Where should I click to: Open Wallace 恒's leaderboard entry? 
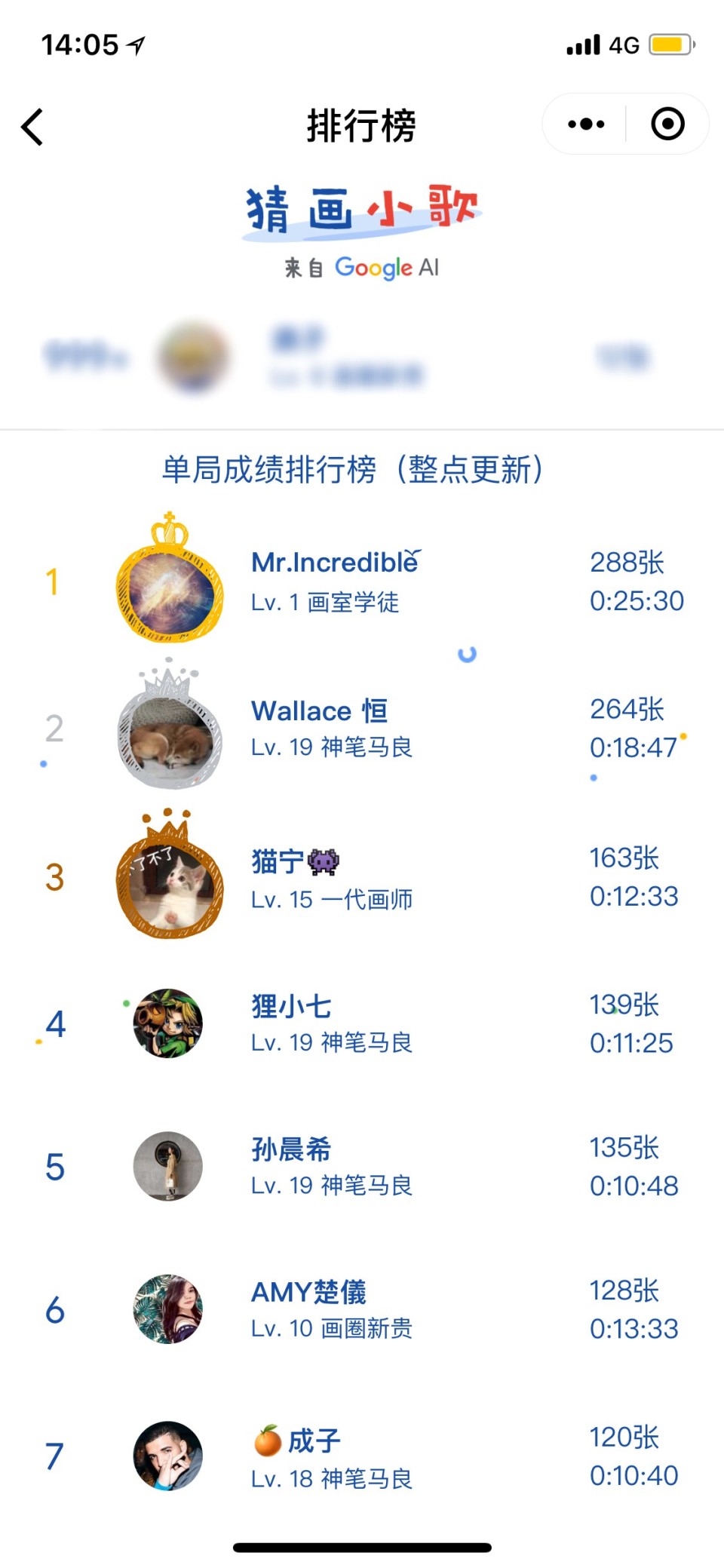pos(362,728)
